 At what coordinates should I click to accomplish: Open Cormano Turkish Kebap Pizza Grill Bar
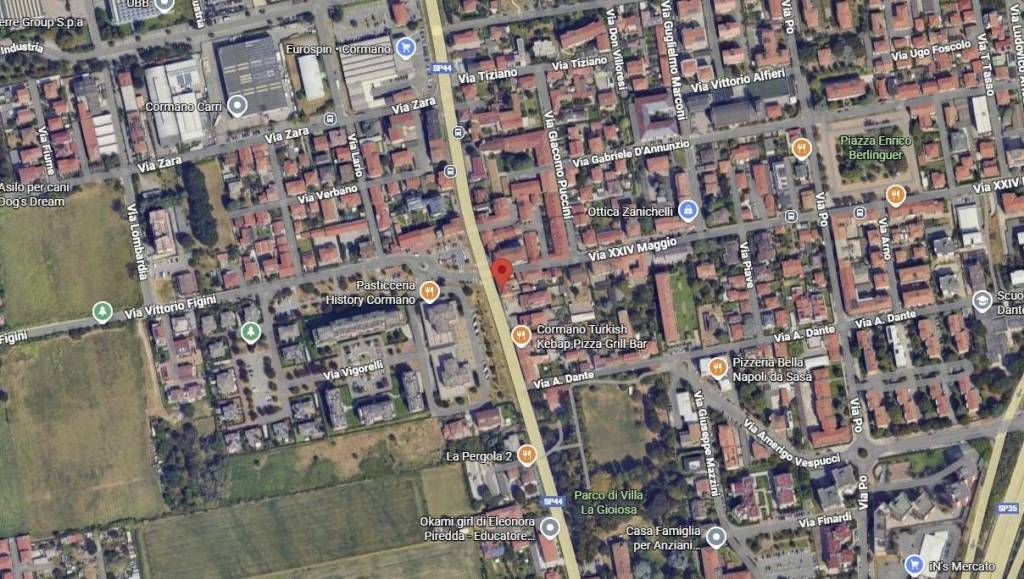click(x=520, y=335)
